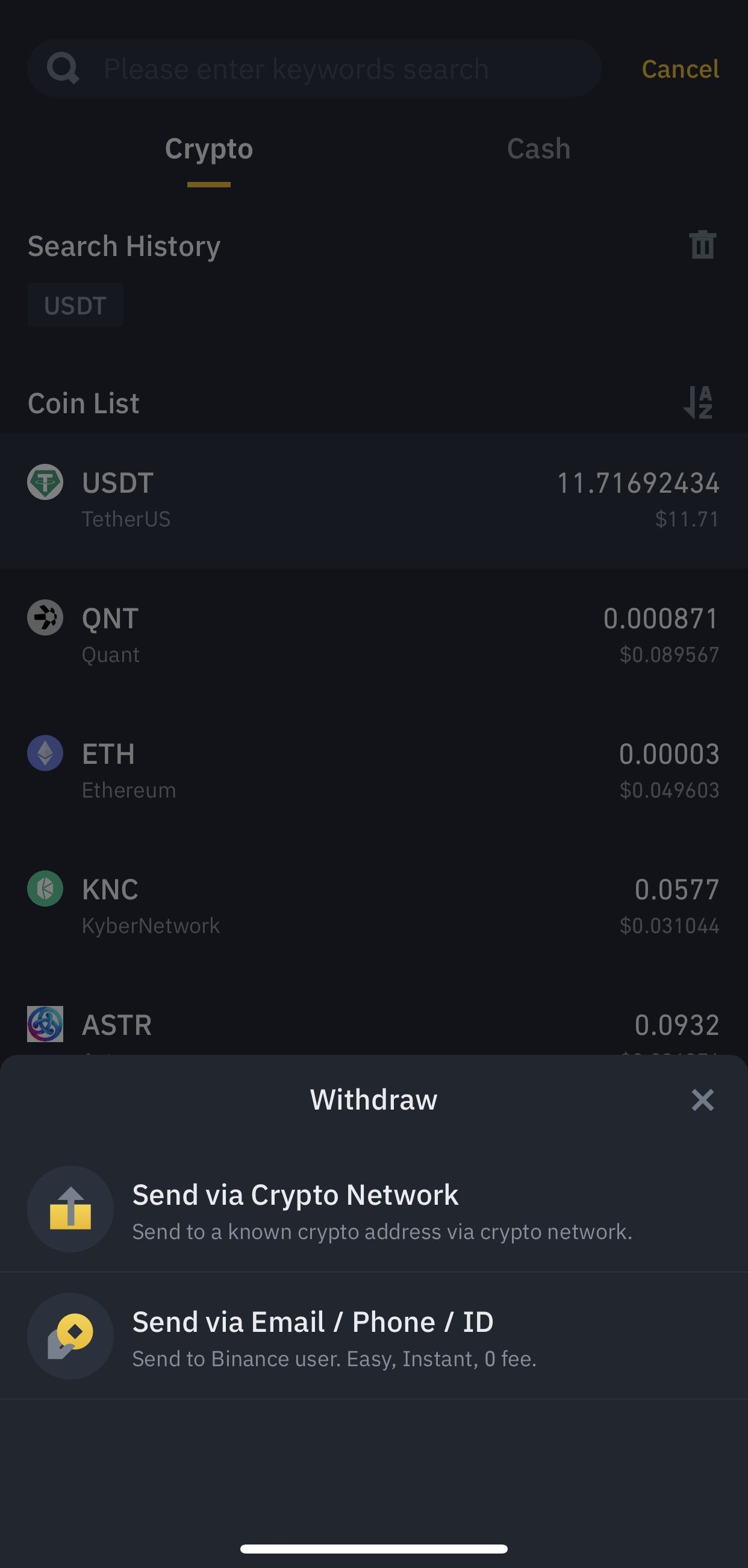Tap the KyberNetwork coin icon

tap(46, 889)
